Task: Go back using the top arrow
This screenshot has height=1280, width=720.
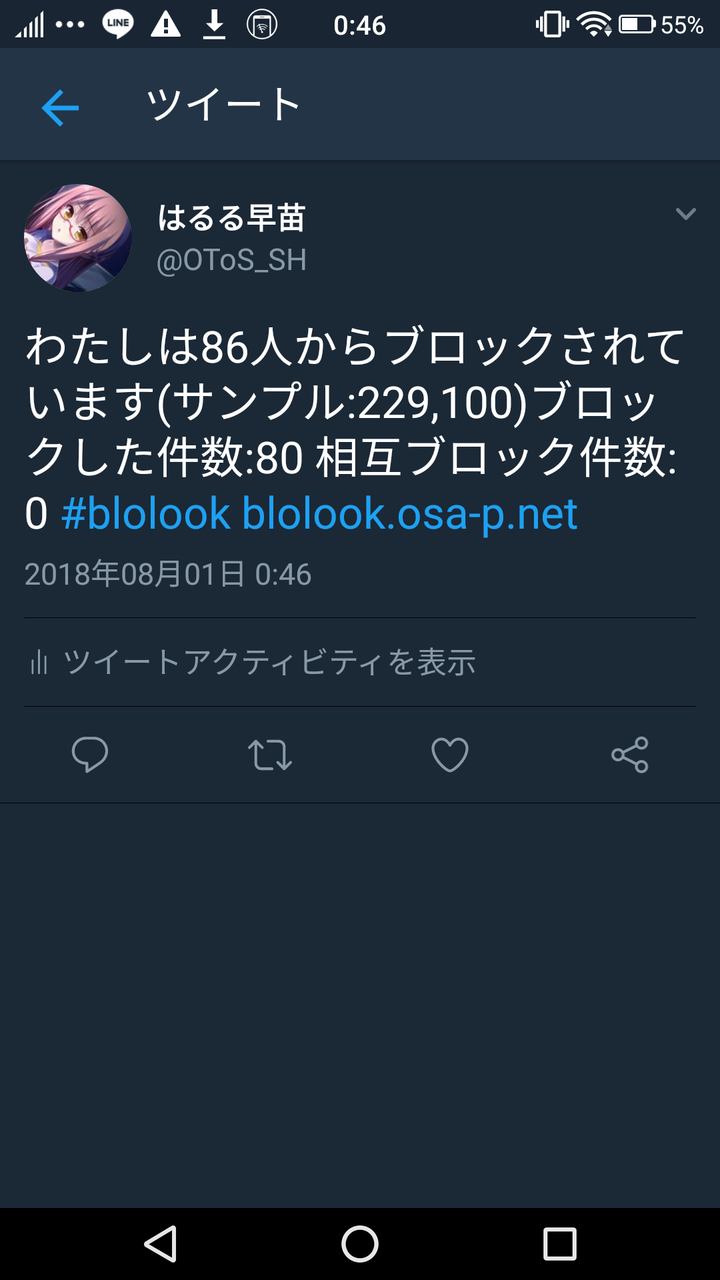Action: coord(60,107)
